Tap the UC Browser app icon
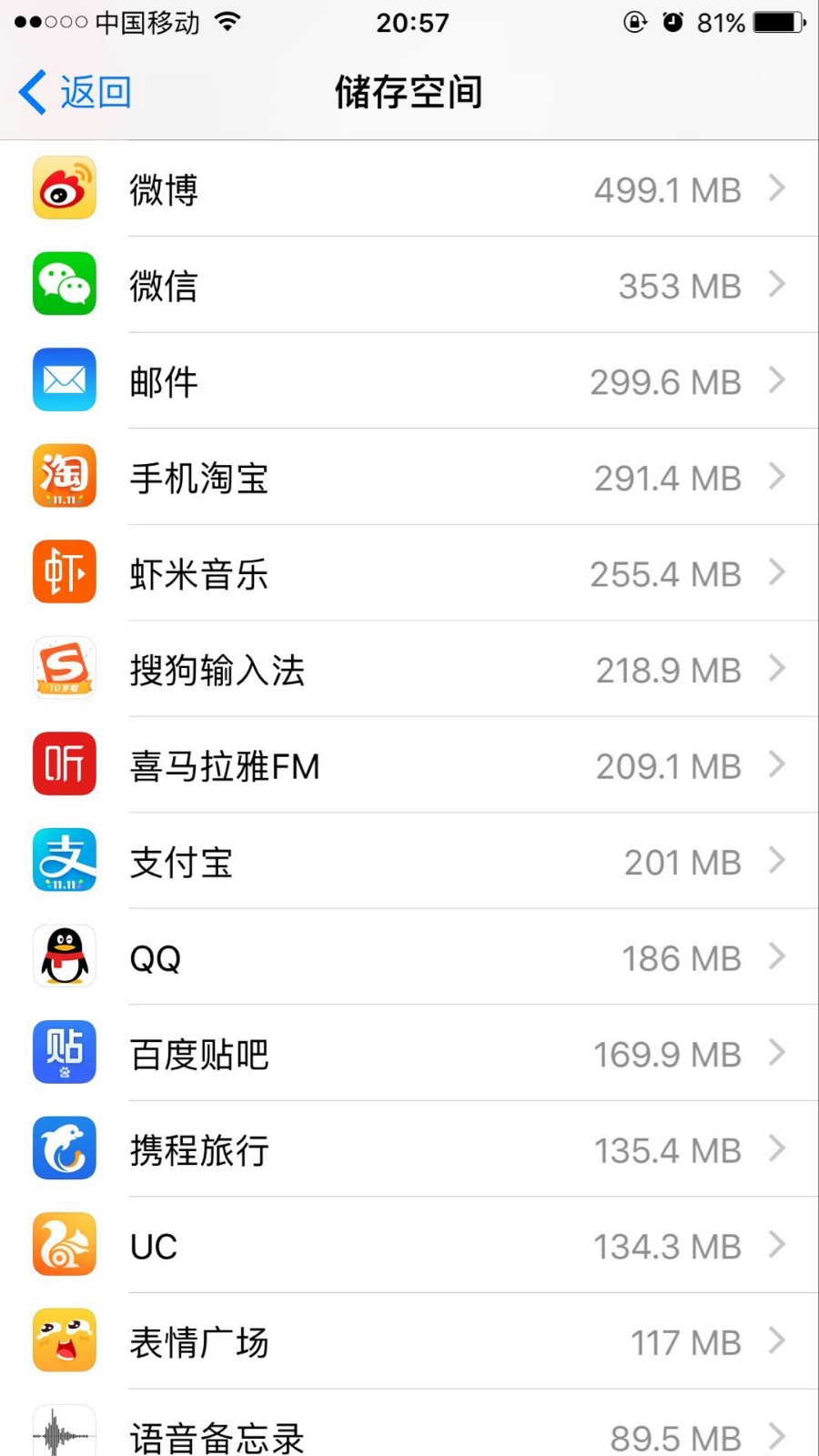The height and width of the screenshot is (1456, 819). click(64, 1246)
